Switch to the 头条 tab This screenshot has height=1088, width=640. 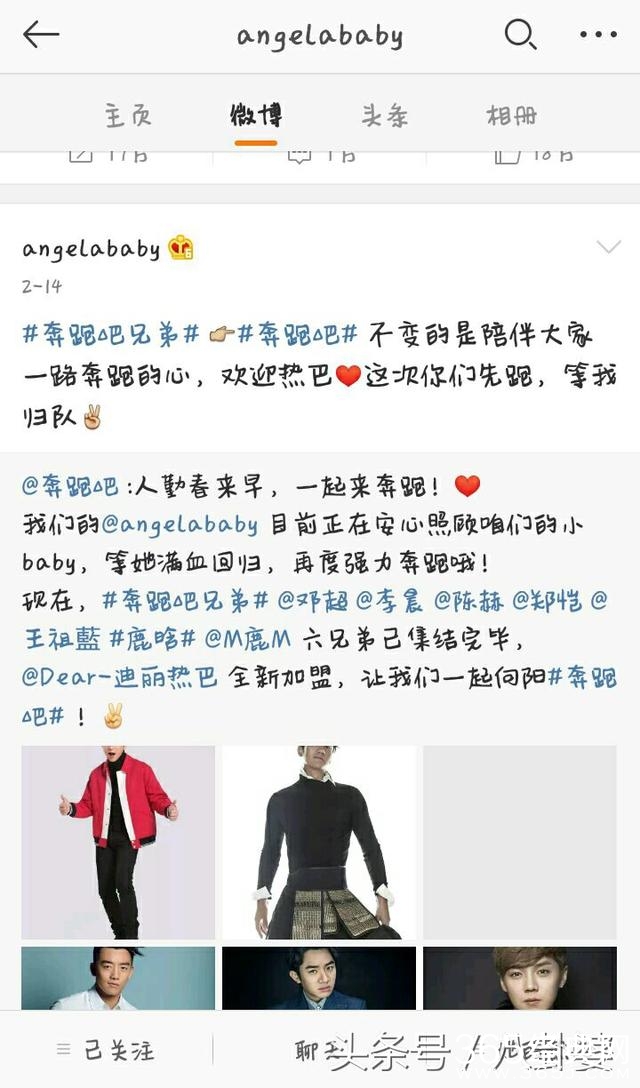(x=384, y=115)
